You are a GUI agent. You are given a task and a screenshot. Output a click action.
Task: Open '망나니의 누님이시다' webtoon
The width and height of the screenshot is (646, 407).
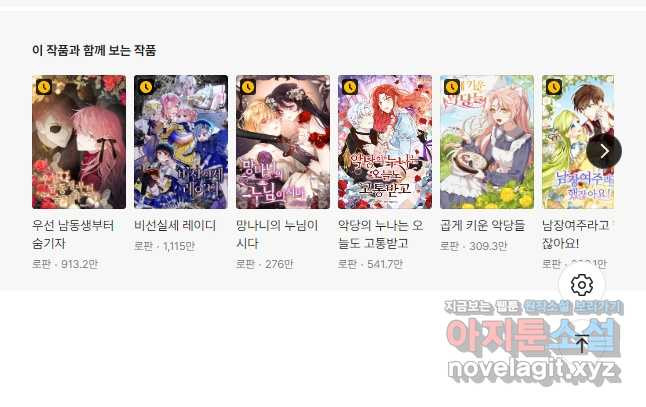click(x=283, y=142)
